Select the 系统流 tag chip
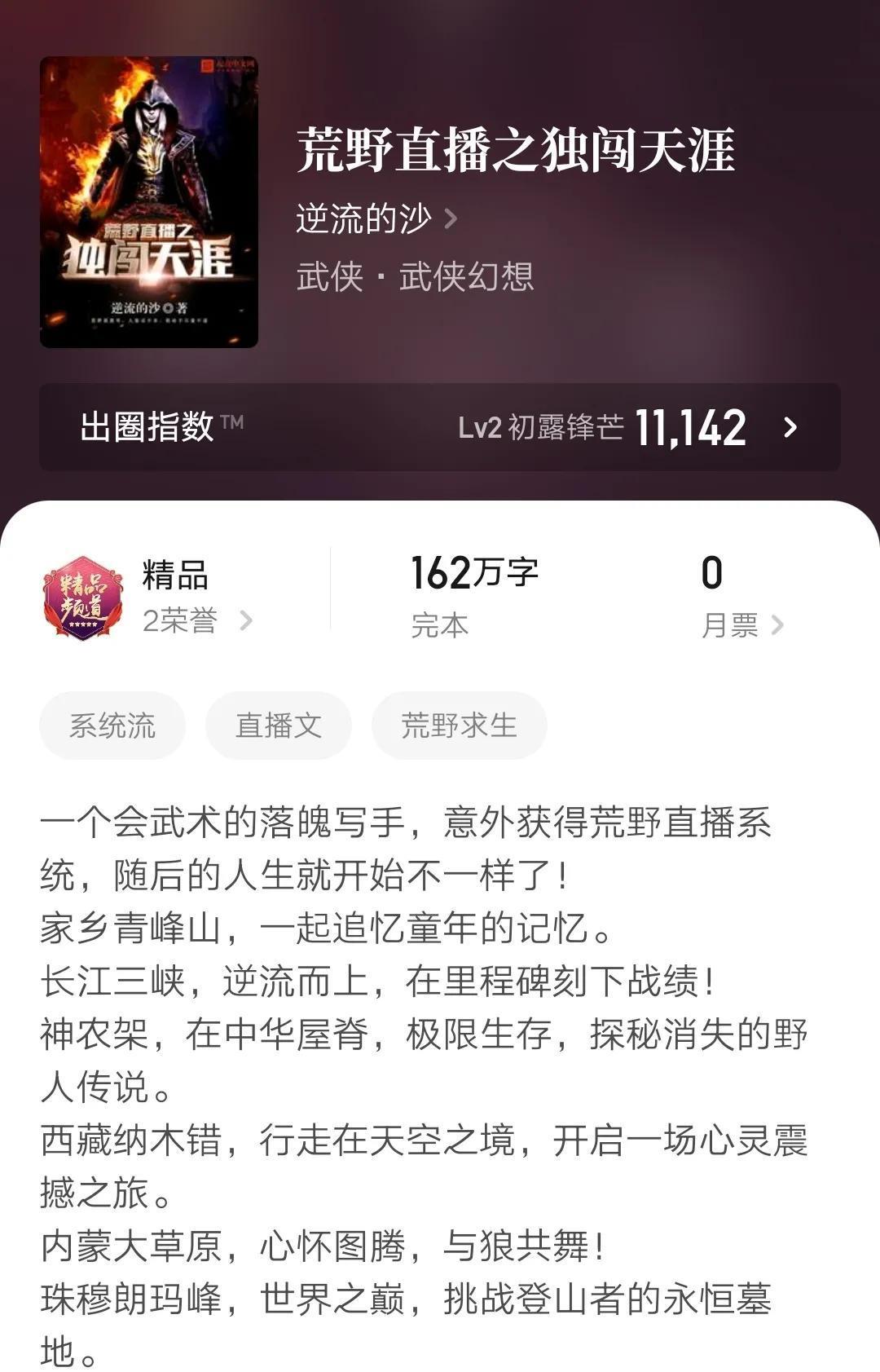The image size is (880, 1372). [112, 726]
